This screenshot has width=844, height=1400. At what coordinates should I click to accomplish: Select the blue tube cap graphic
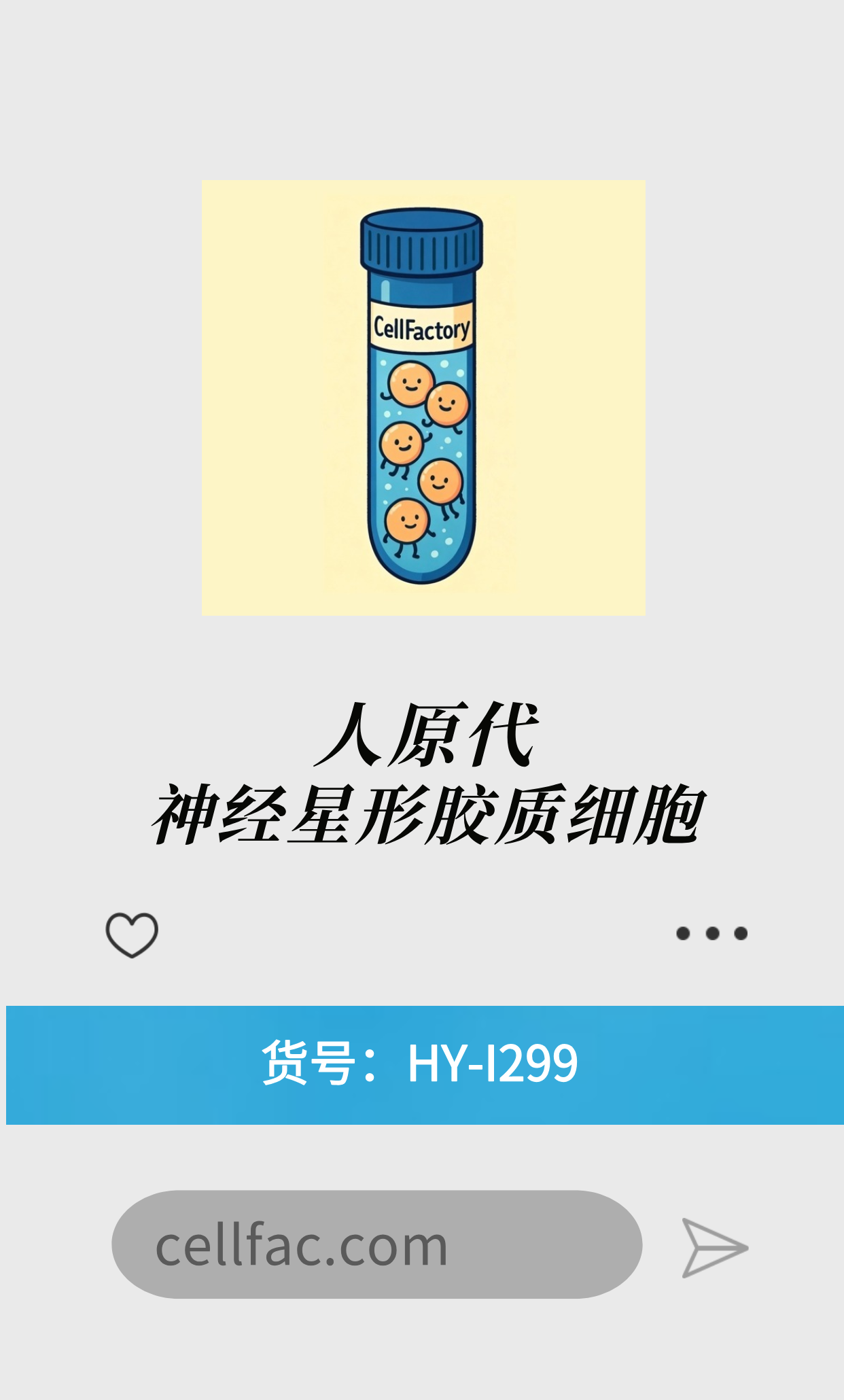(x=420, y=241)
